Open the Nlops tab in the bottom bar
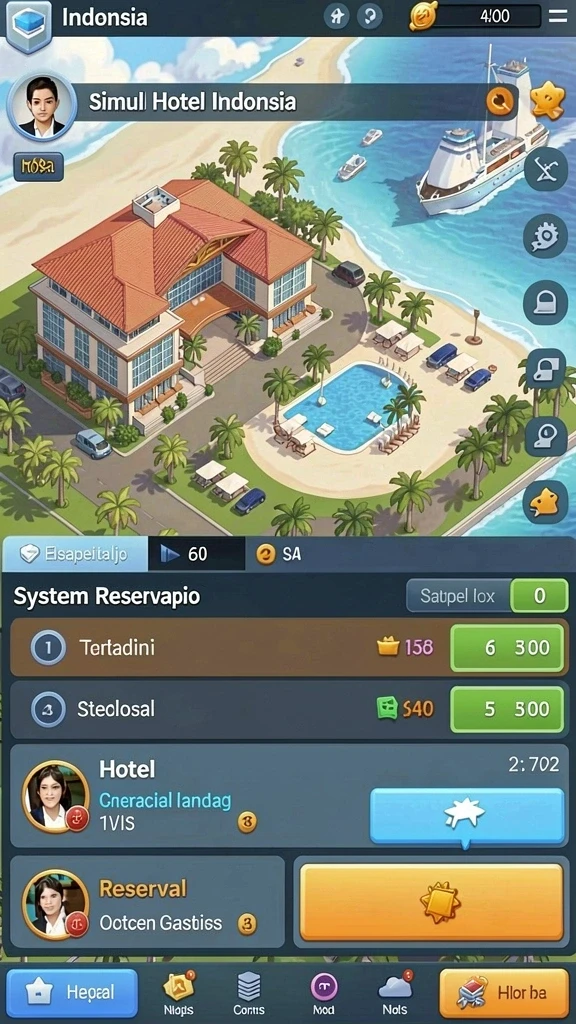 (178, 994)
